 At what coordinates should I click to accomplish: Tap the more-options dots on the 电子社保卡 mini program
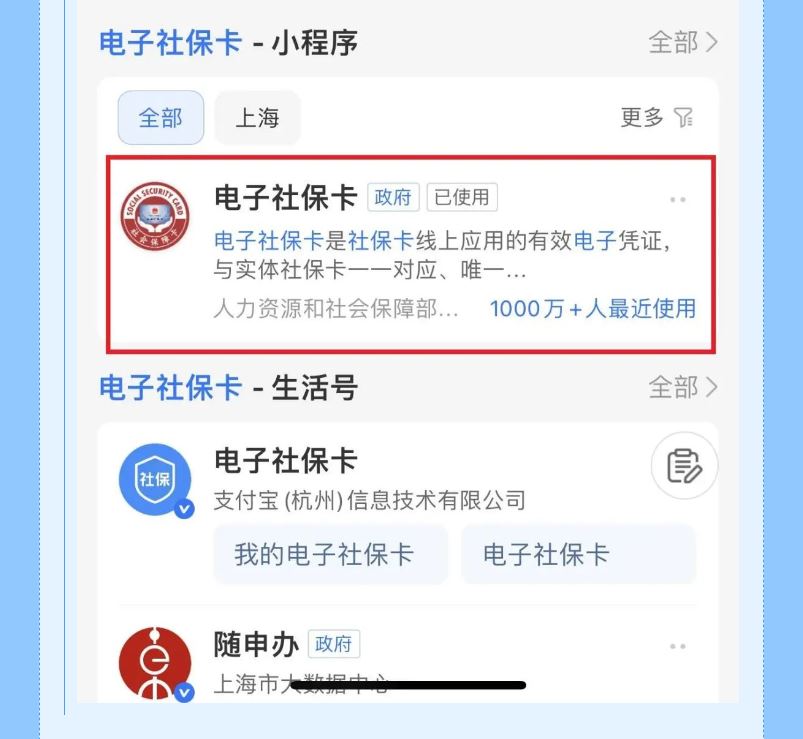point(678,199)
